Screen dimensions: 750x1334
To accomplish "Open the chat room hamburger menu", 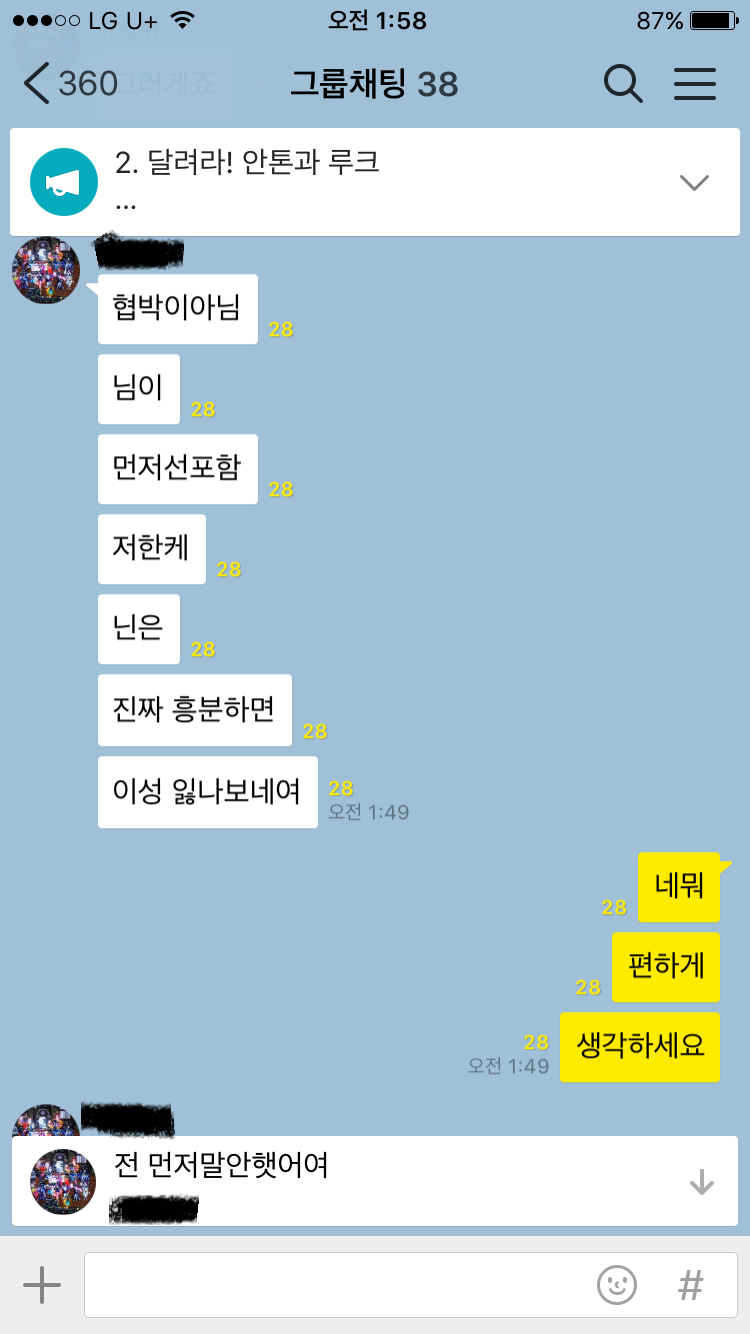I will click(694, 84).
